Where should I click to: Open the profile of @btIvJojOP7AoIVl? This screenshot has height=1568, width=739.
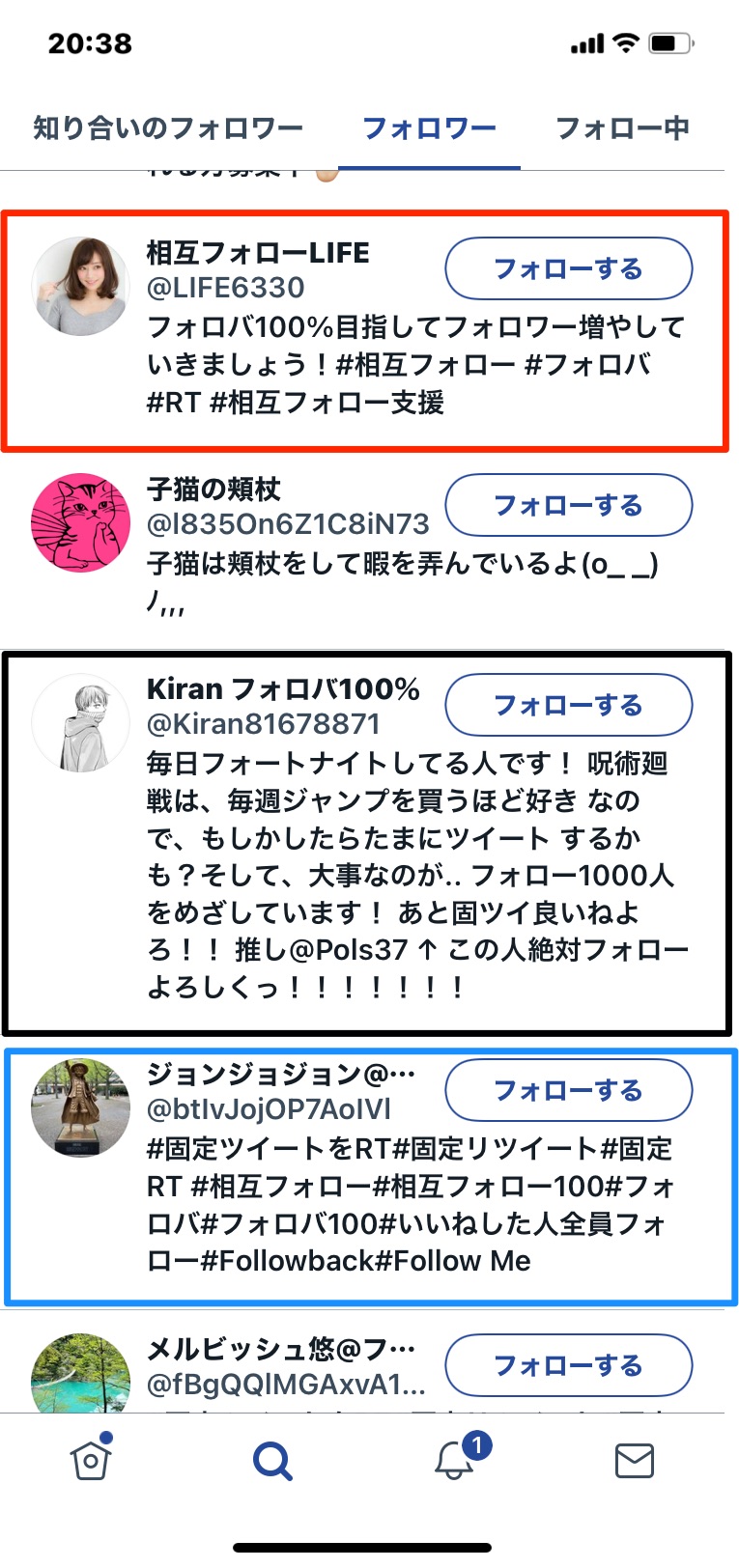click(x=269, y=1109)
